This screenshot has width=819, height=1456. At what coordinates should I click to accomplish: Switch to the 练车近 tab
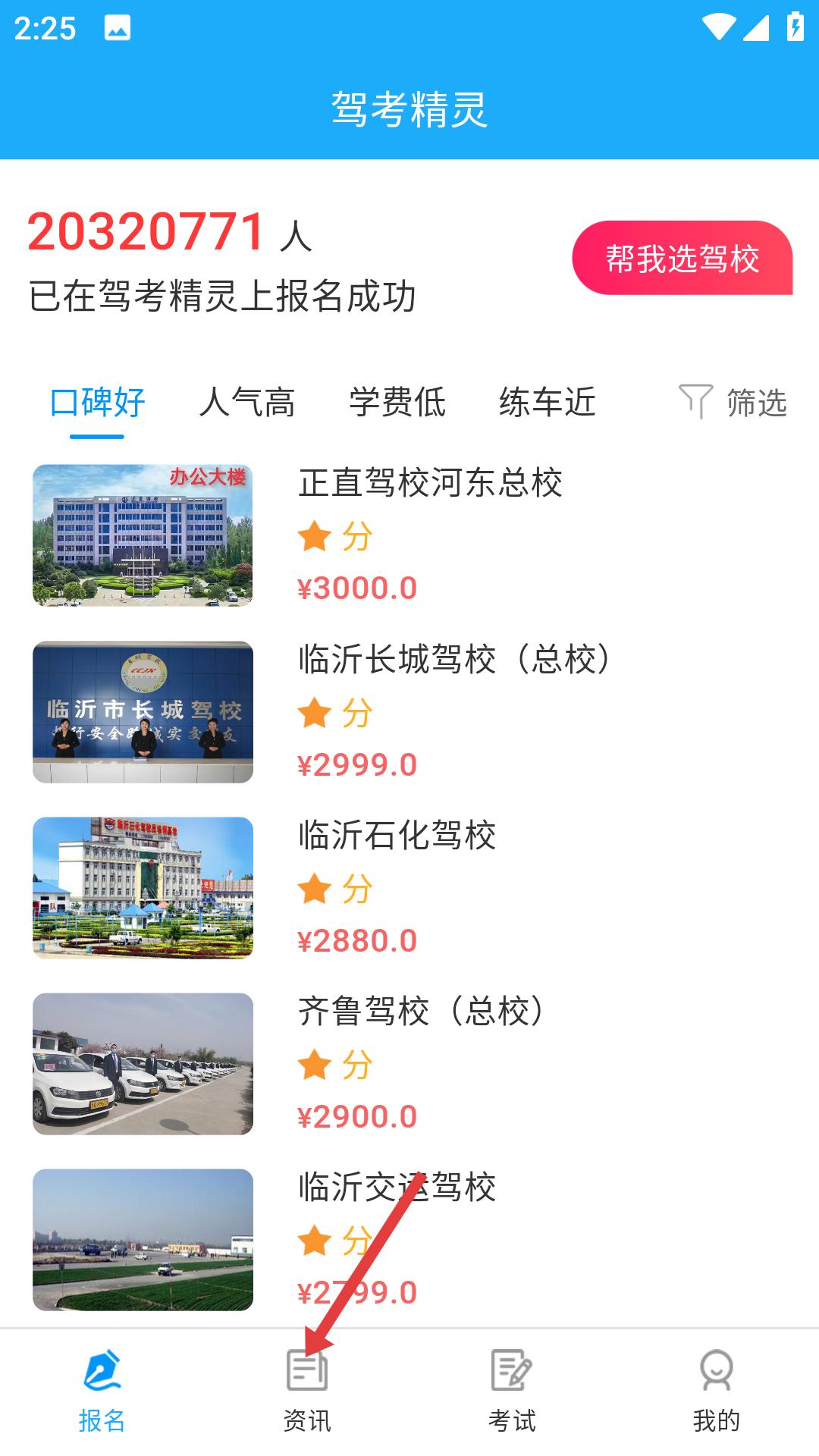[547, 403]
